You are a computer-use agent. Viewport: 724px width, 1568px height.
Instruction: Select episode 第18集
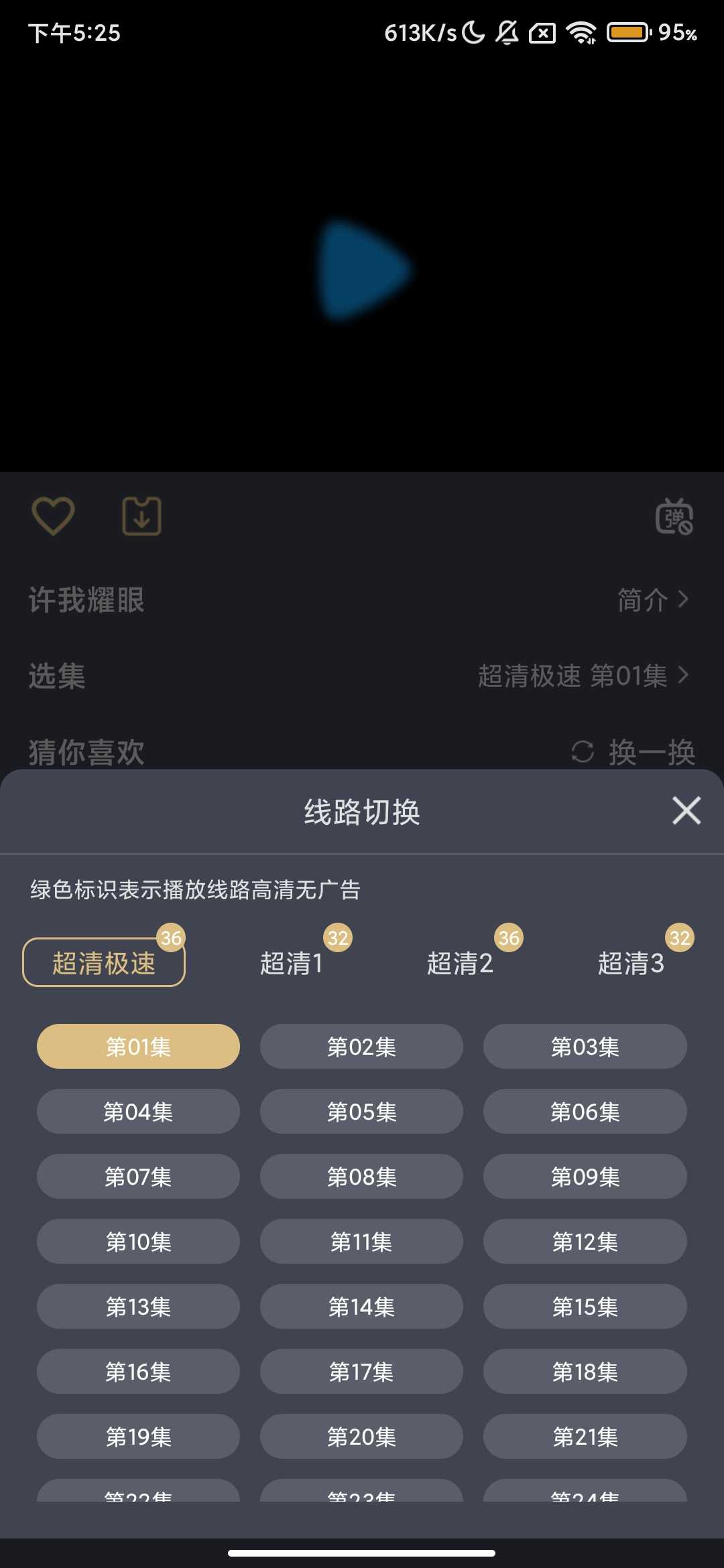[585, 1372]
